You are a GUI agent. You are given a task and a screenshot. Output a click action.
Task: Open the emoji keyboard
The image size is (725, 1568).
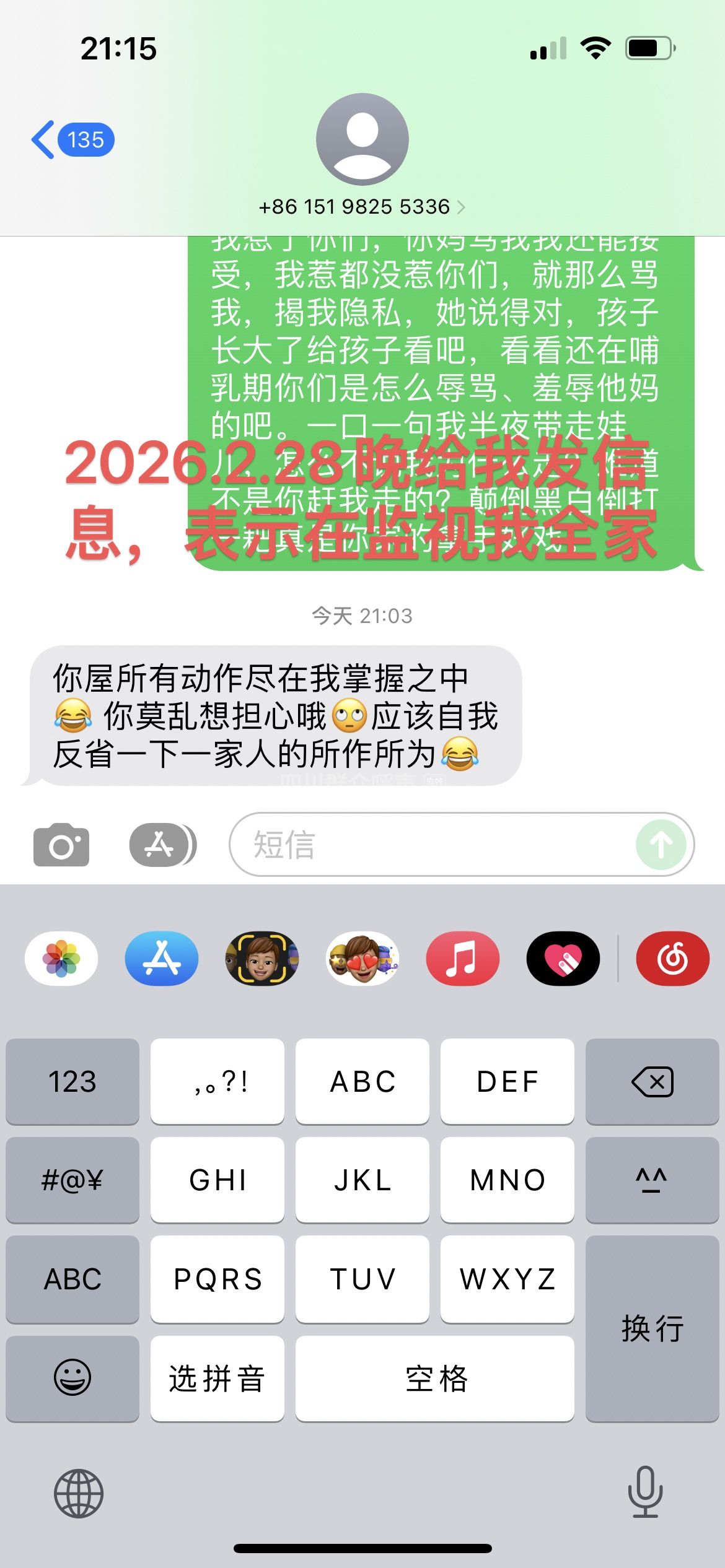[72, 1378]
